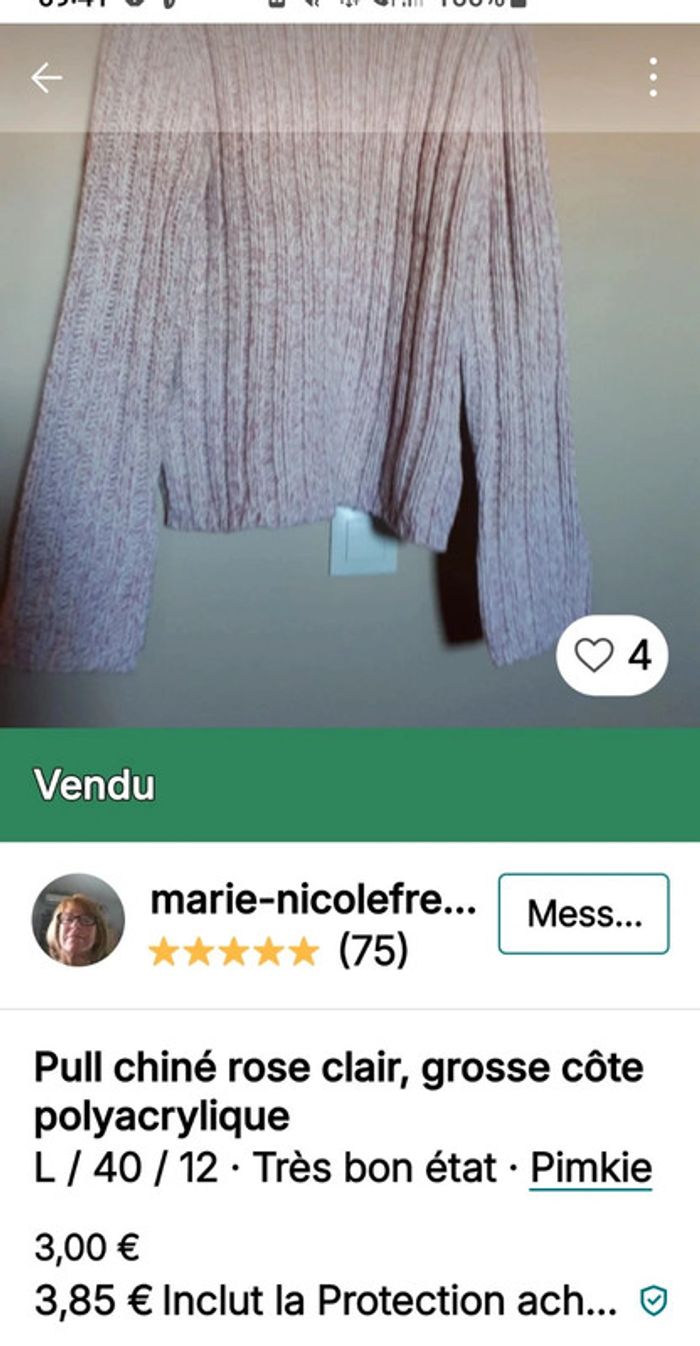Viewport: 700px width, 1346px height.
Task: Go back using the arrow icon
Action: pos(46,78)
